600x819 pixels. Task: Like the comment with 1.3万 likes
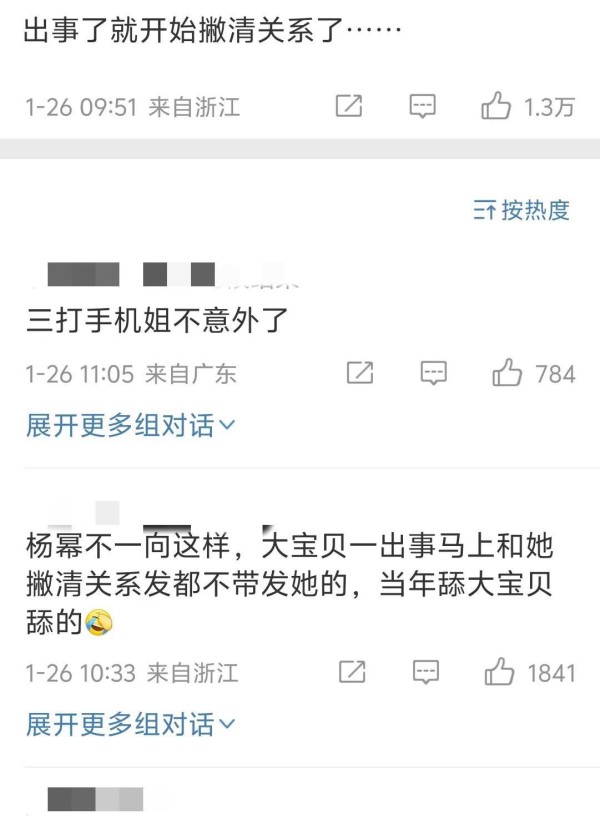(x=497, y=106)
